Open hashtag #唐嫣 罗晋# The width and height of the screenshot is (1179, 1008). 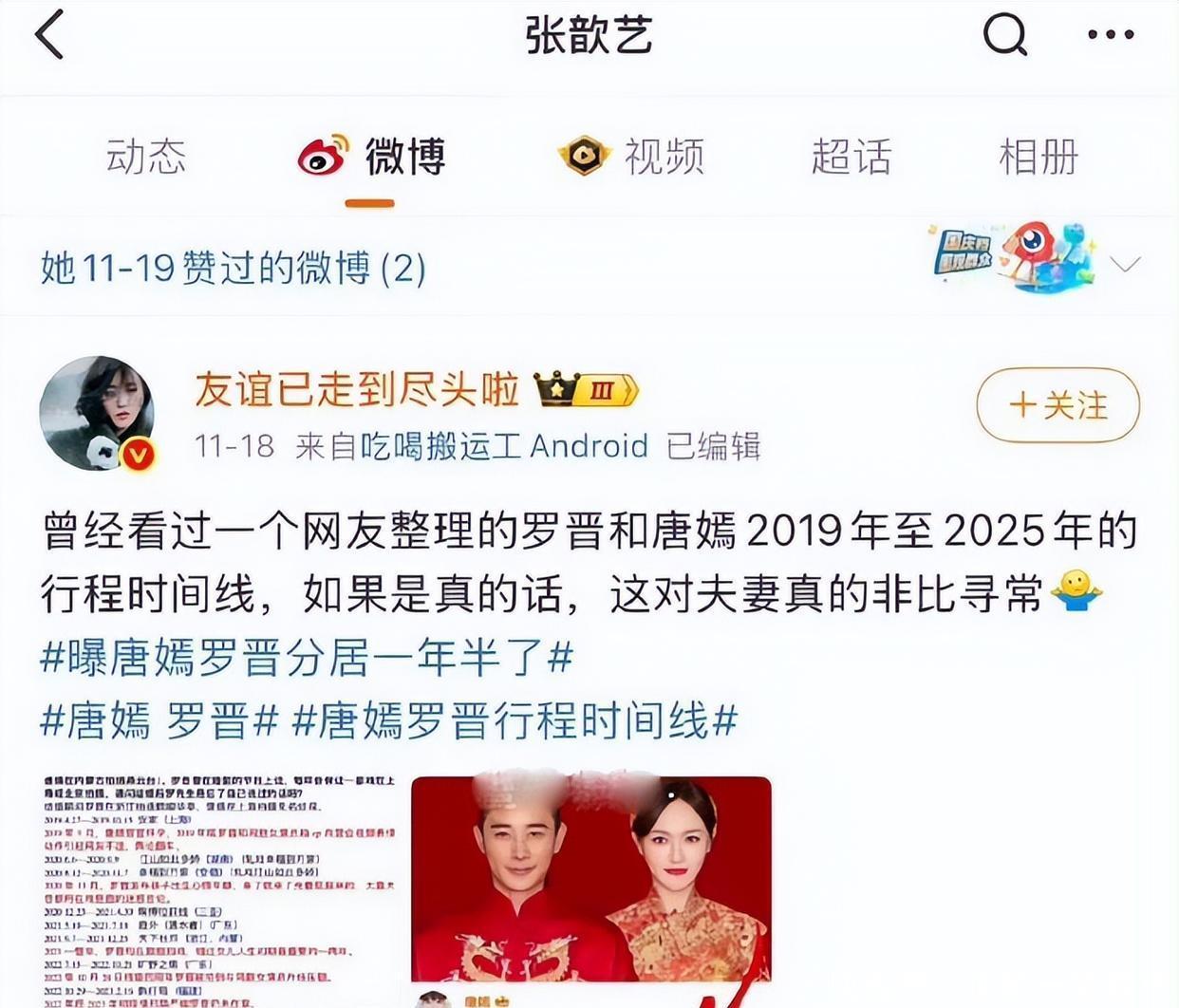click(159, 721)
